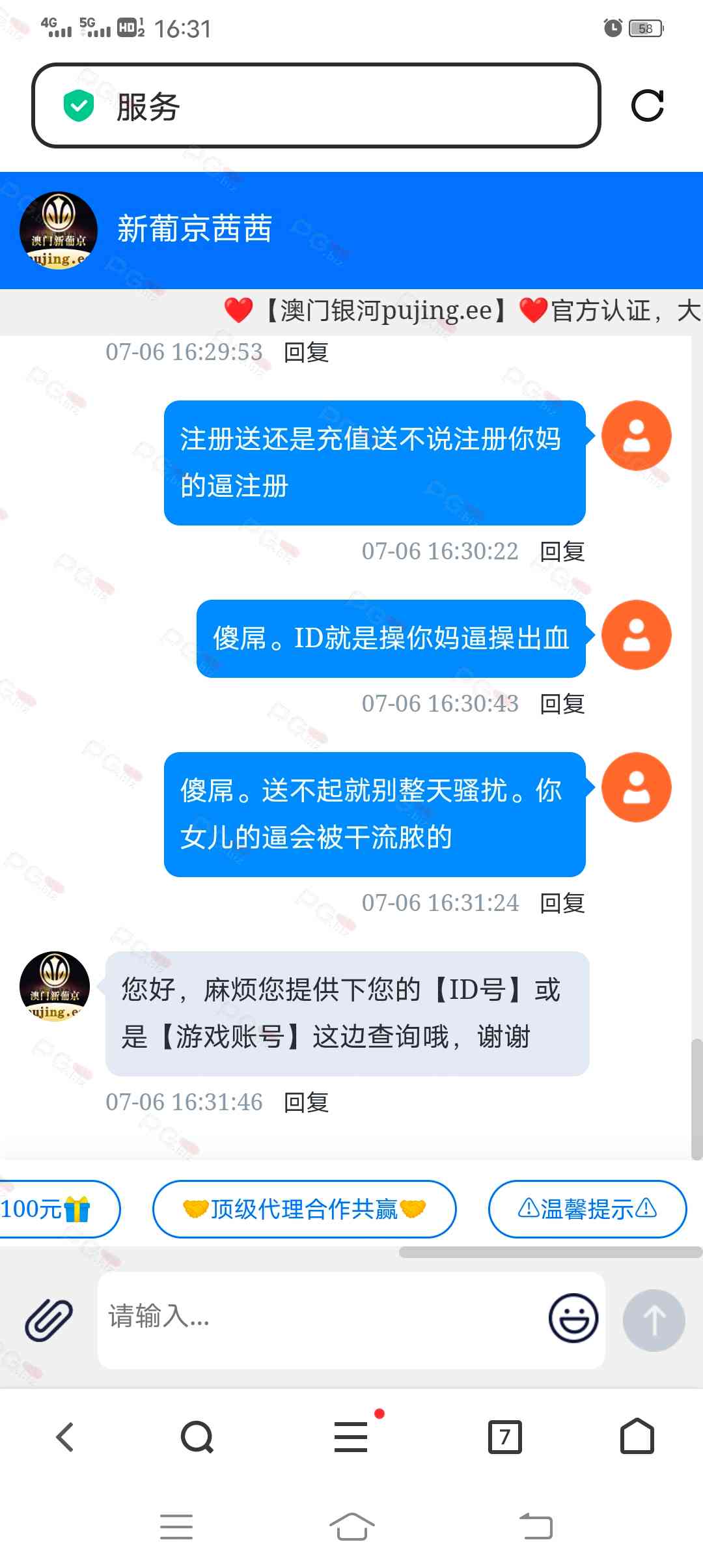Open the emoji picker
The height and width of the screenshot is (1568, 703).
coord(573,1318)
